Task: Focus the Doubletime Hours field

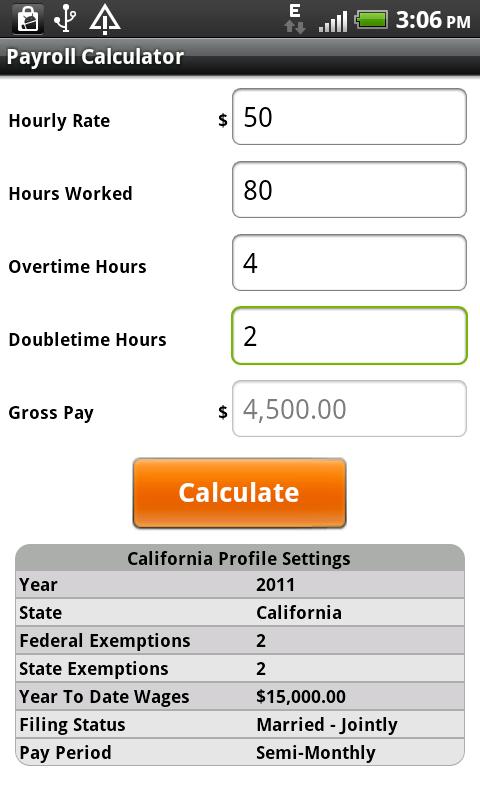Action: (x=349, y=336)
